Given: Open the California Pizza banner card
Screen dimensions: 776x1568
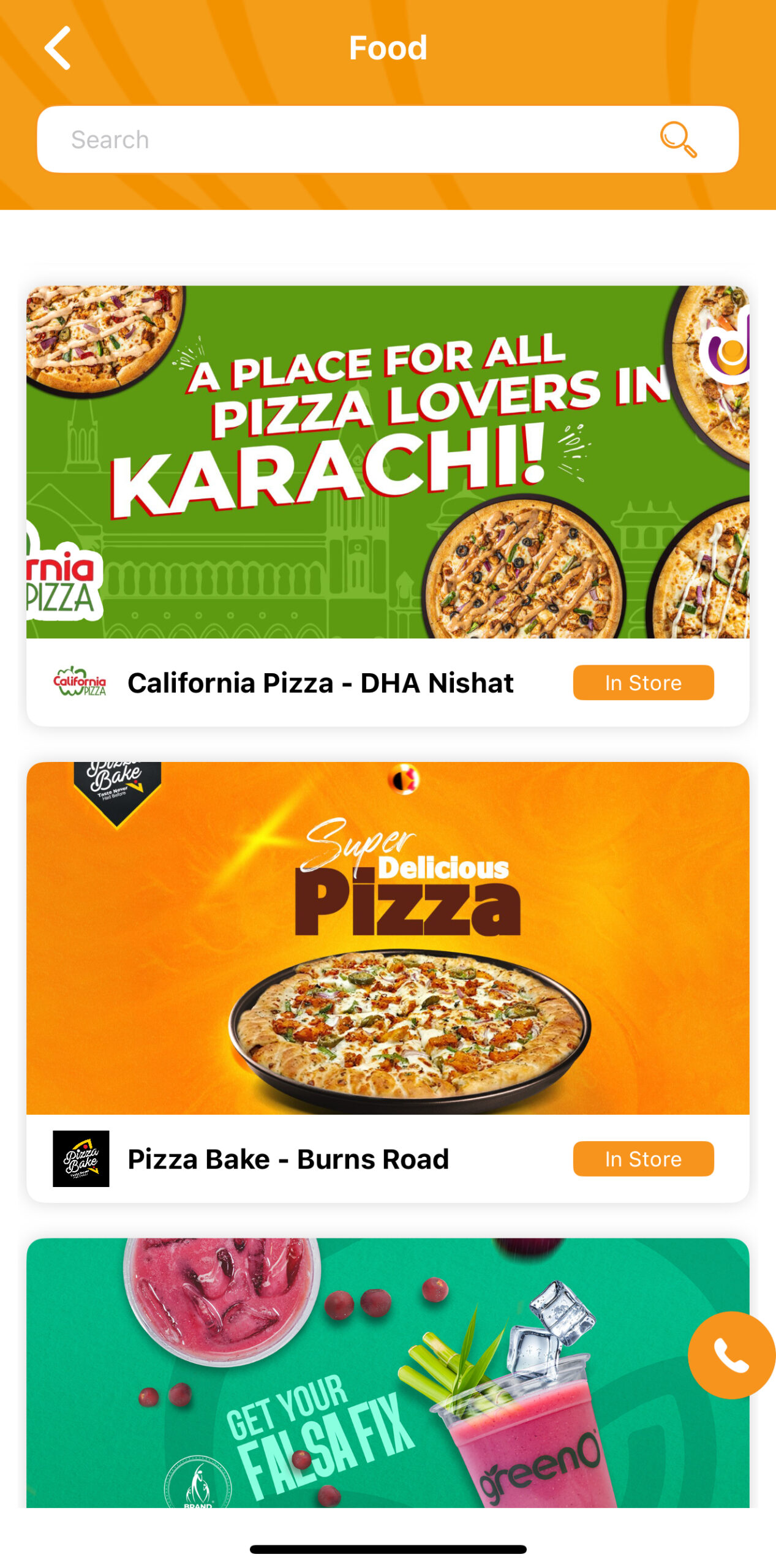Looking at the screenshot, I should coord(387,462).
